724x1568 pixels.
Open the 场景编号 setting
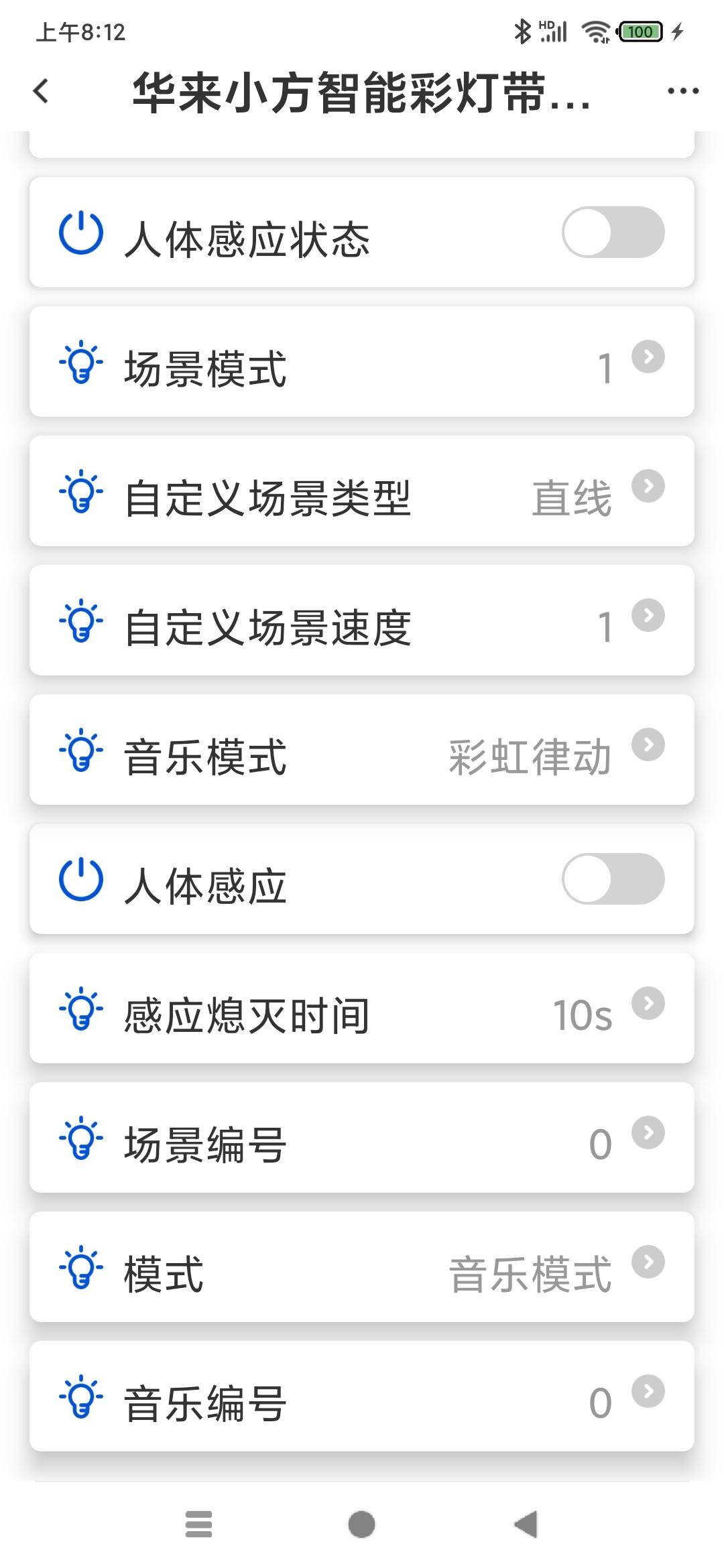(362, 1138)
